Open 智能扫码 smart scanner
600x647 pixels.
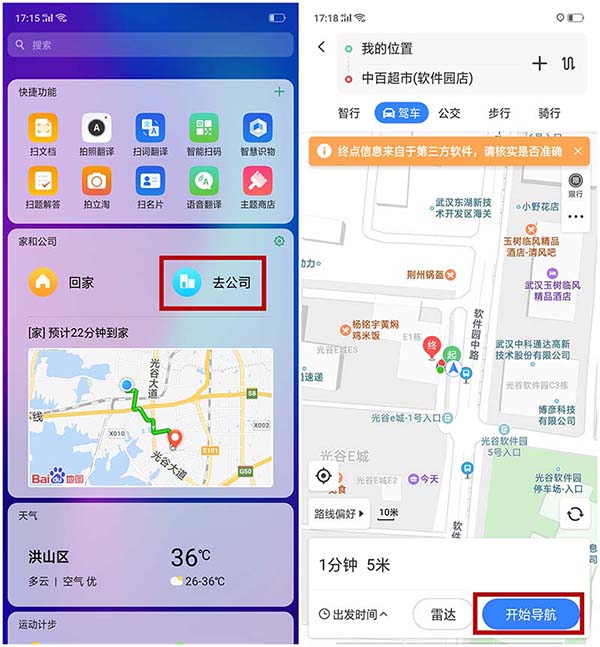(x=204, y=135)
